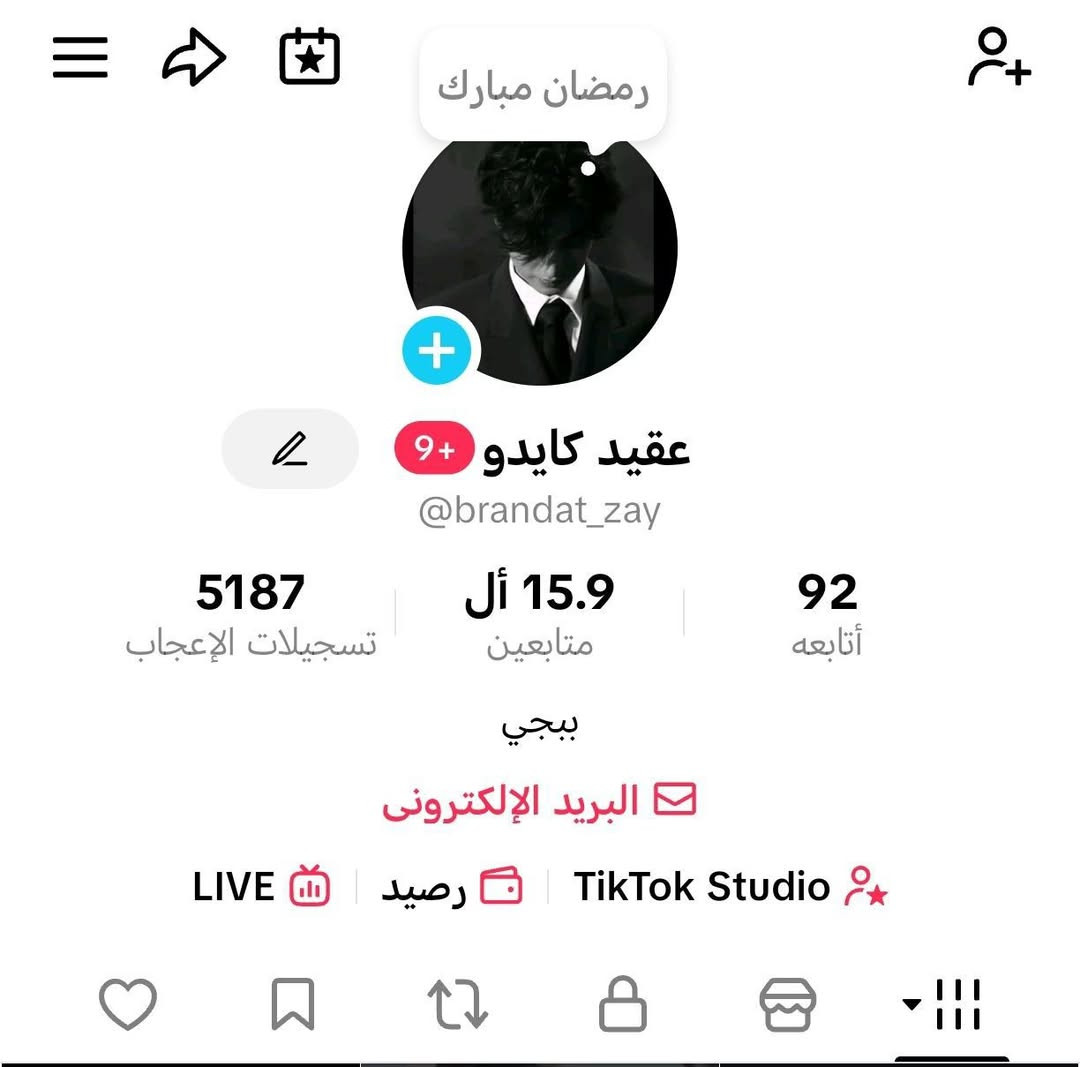Edit the profile with the pencil button

point(290,450)
